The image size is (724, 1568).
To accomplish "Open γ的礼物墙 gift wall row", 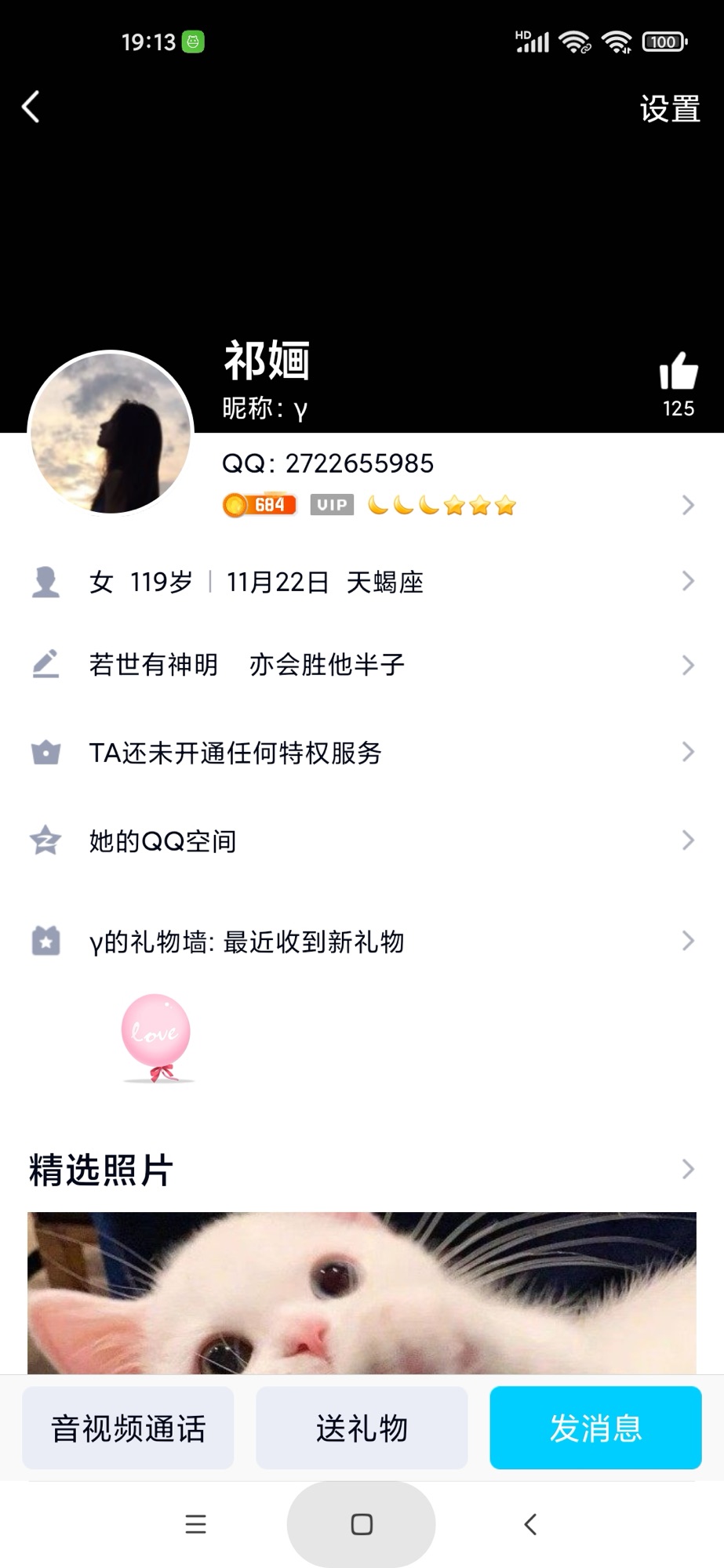I will tap(361, 941).
